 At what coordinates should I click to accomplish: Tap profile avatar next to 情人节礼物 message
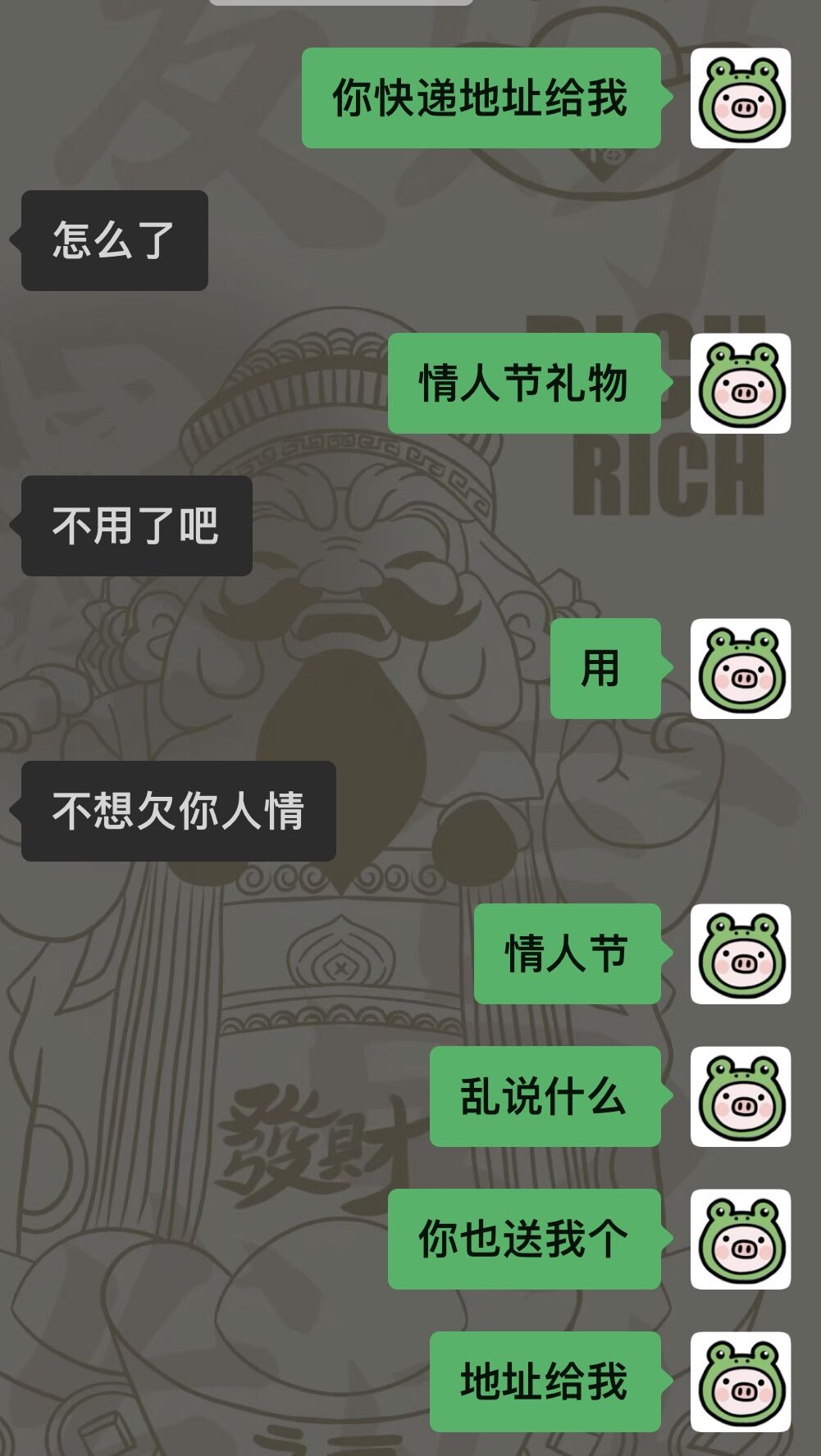(x=740, y=384)
